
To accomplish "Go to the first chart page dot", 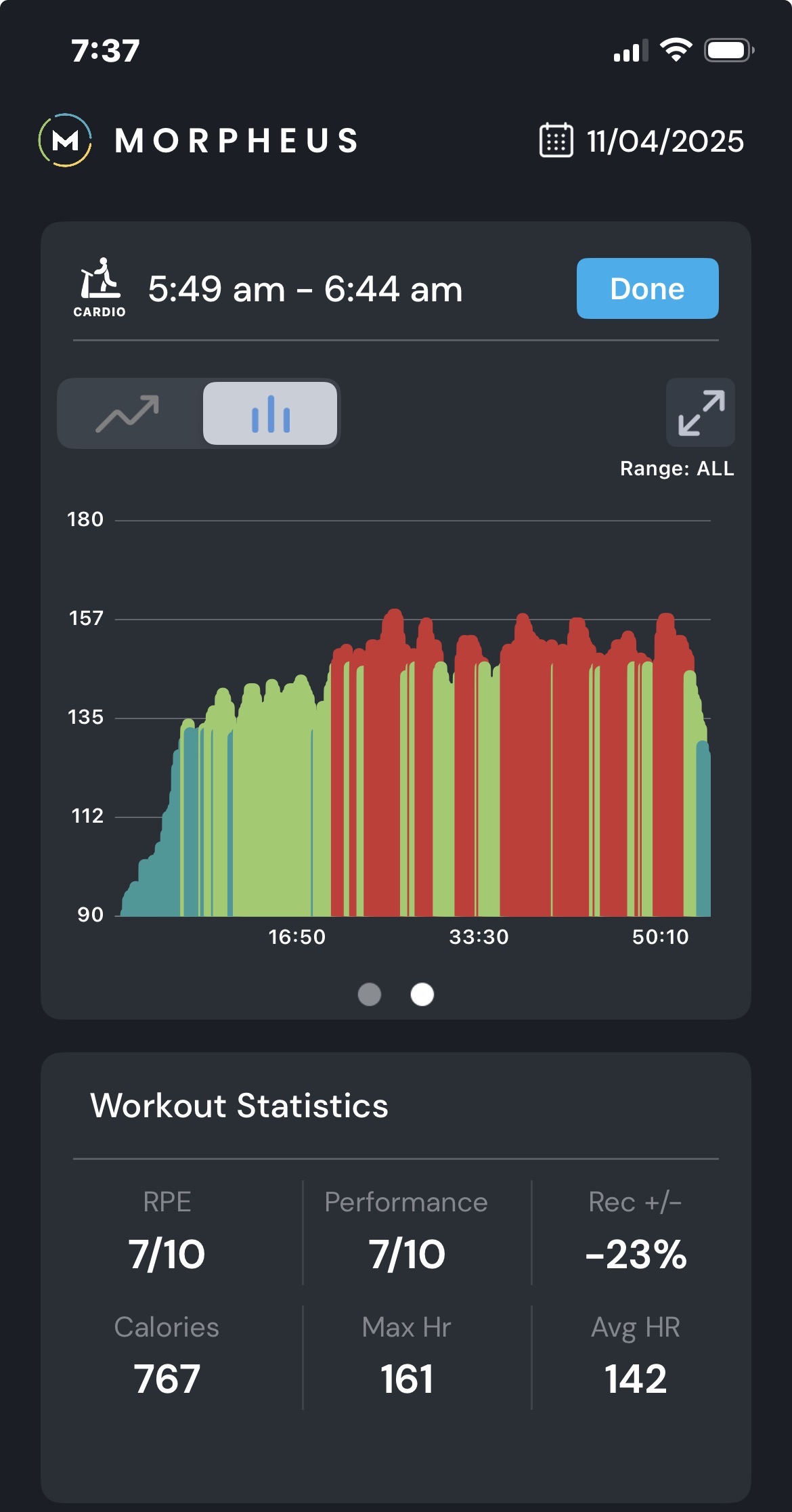I will [370, 994].
